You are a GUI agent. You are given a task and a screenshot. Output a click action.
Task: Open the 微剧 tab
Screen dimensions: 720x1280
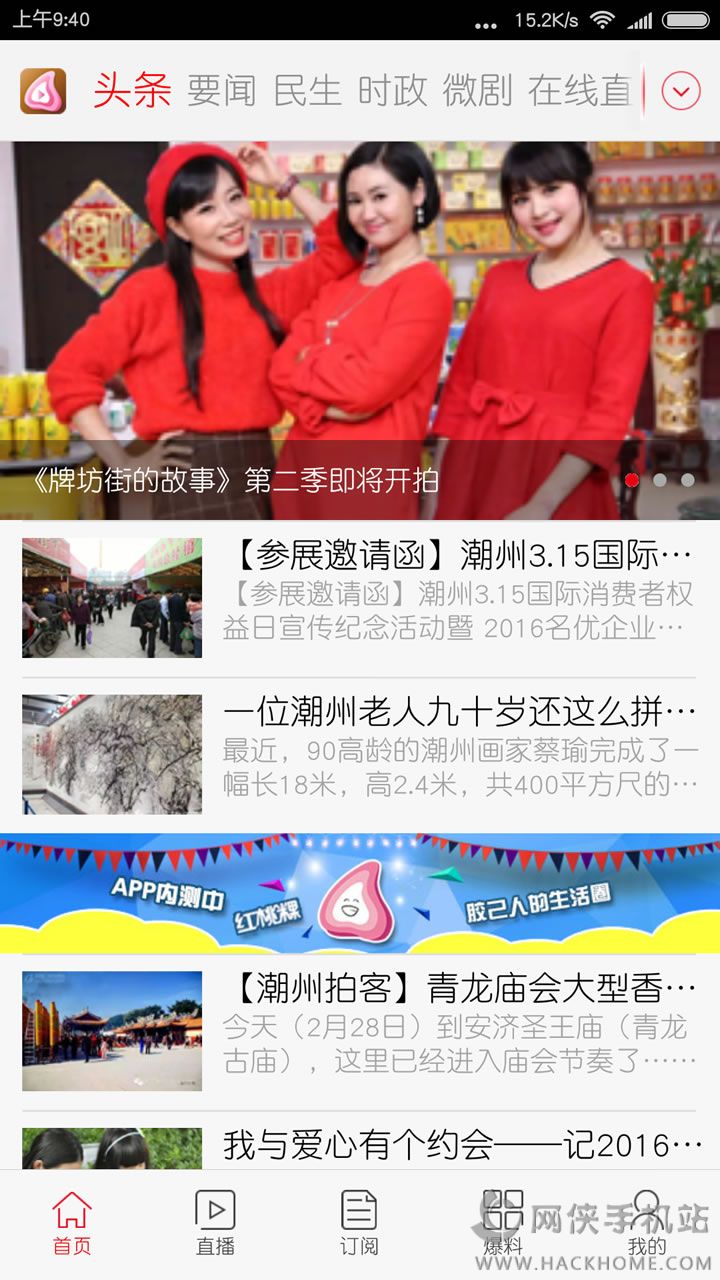click(x=477, y=91)
